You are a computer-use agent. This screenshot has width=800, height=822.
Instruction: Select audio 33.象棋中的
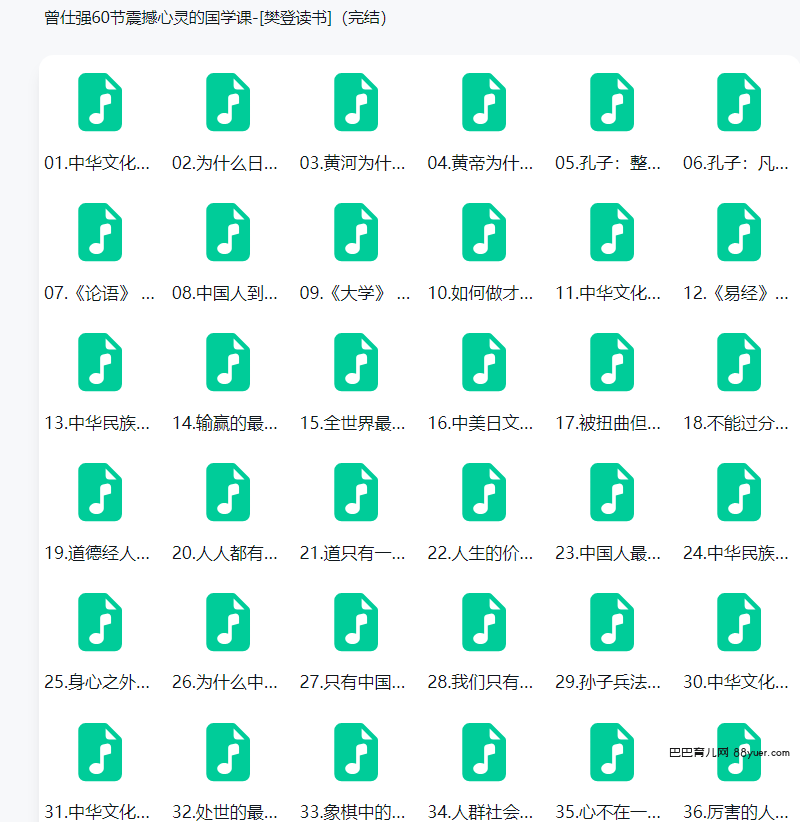(x=355, y=753)
